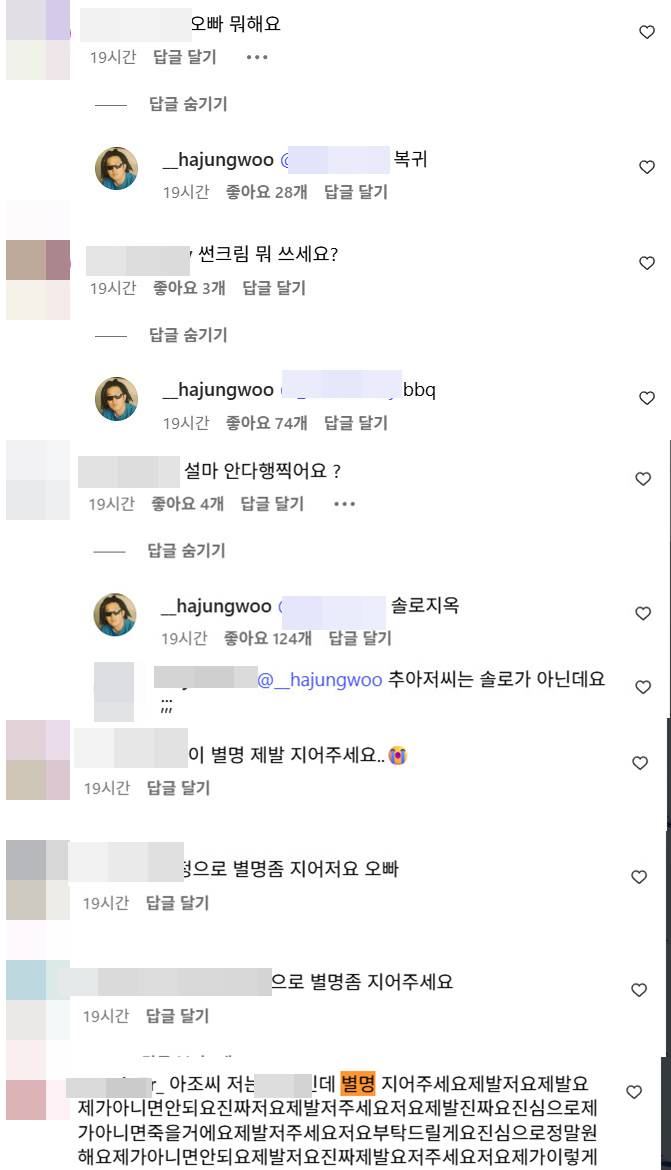The height and width of the screenshot is (1170, 671).
Task: View the 28 likes on '복귀' reply
Action: pyautogui.click(x=266, y=192)
